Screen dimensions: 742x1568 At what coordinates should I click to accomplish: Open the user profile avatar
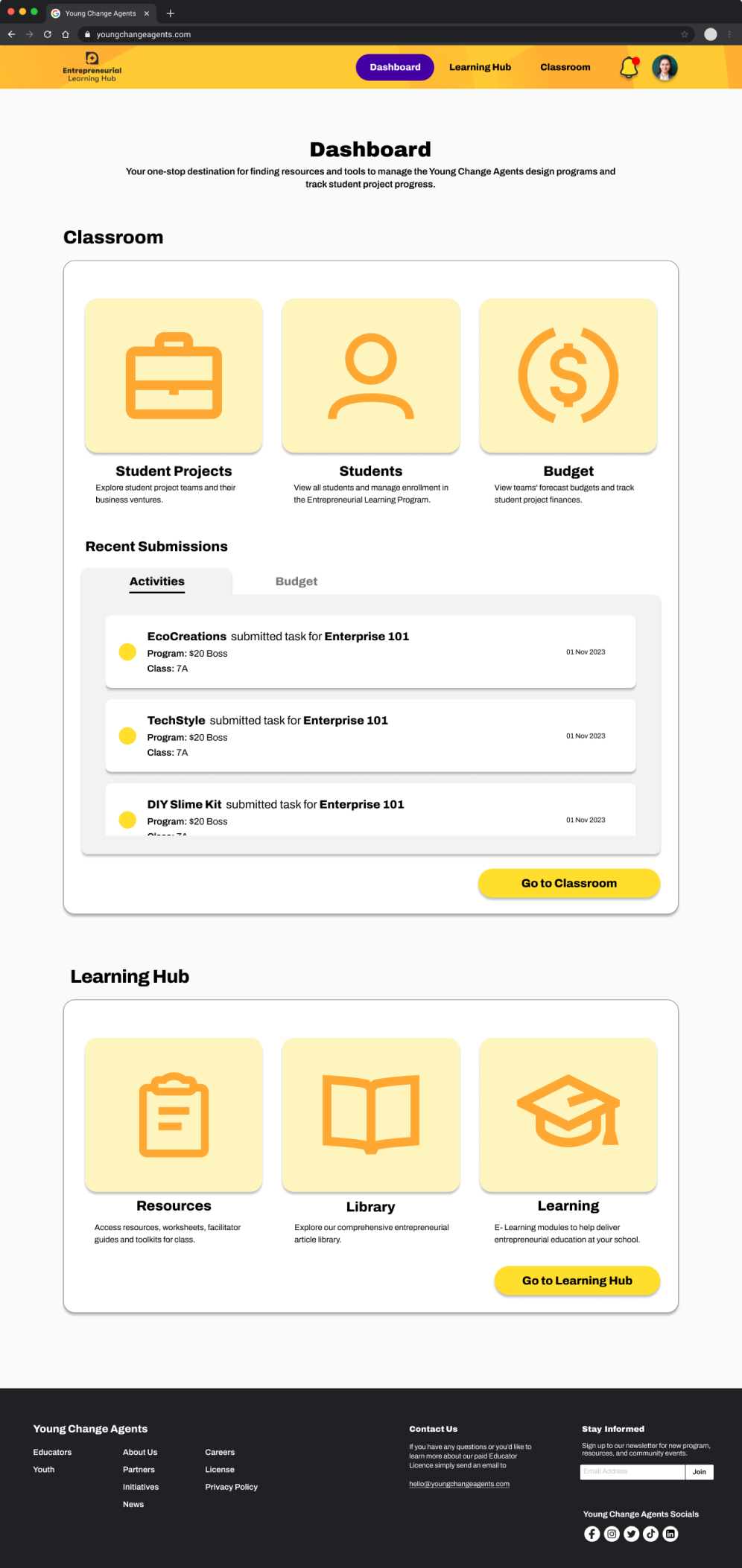click(x=665, y=68)
